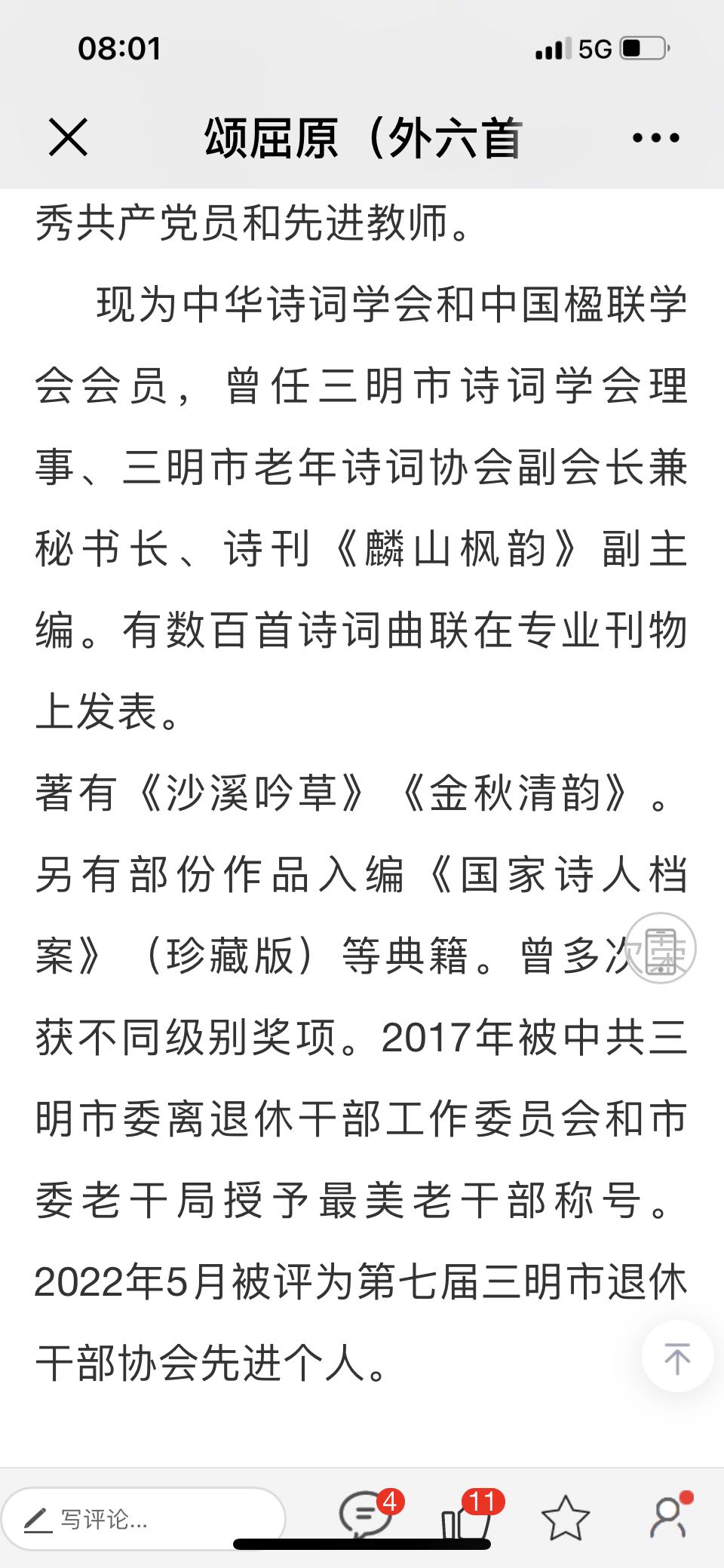Screen dimensions: 724x1568
Task: Close the article page
Action: click(68, 137)
